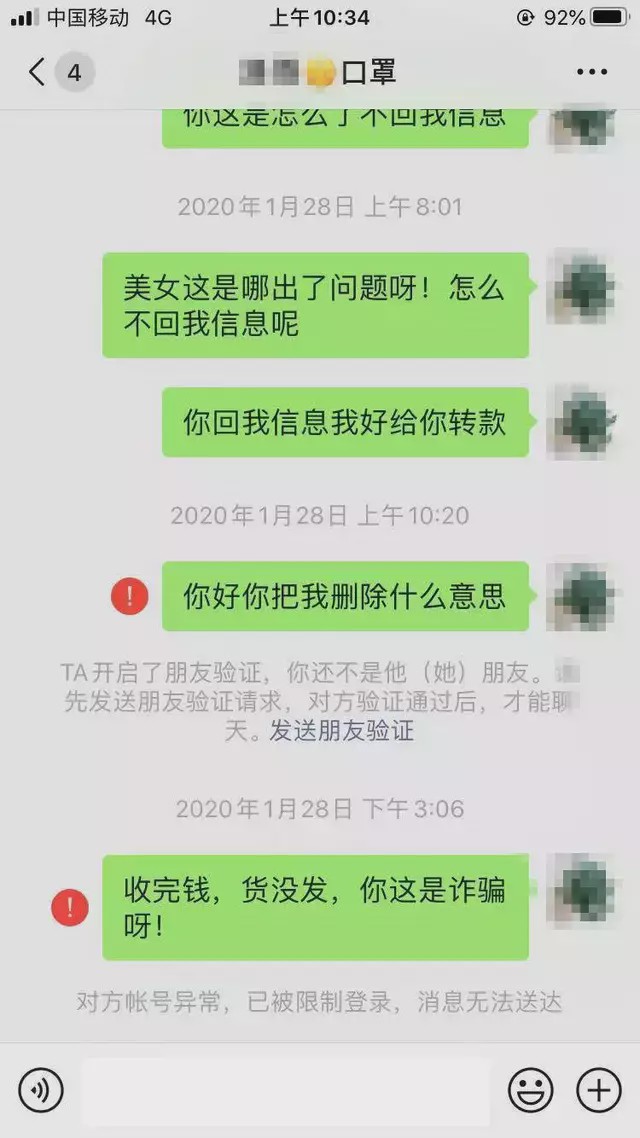Switch to voice message input
640x1138 pixels.
click(40, 1089)
